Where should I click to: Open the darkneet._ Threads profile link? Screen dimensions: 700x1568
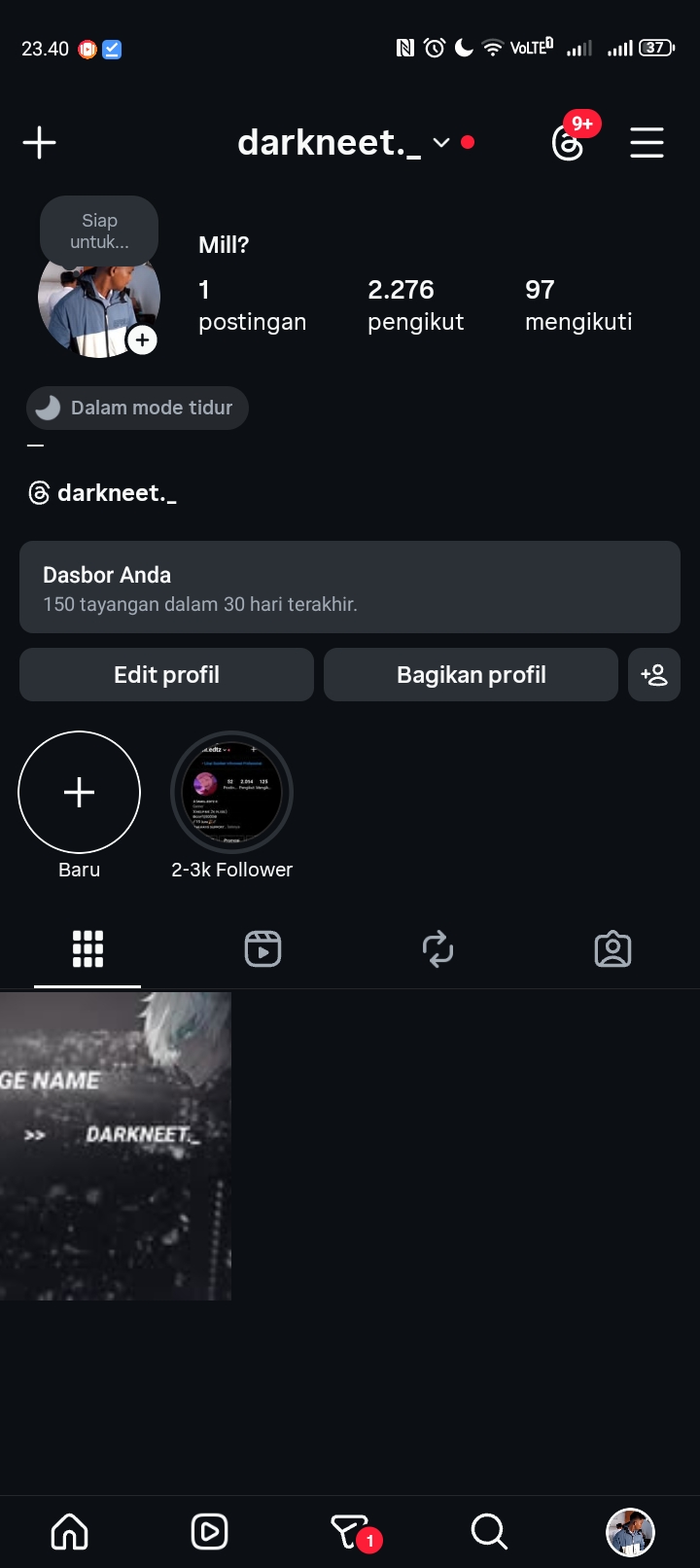pos(103,493)
